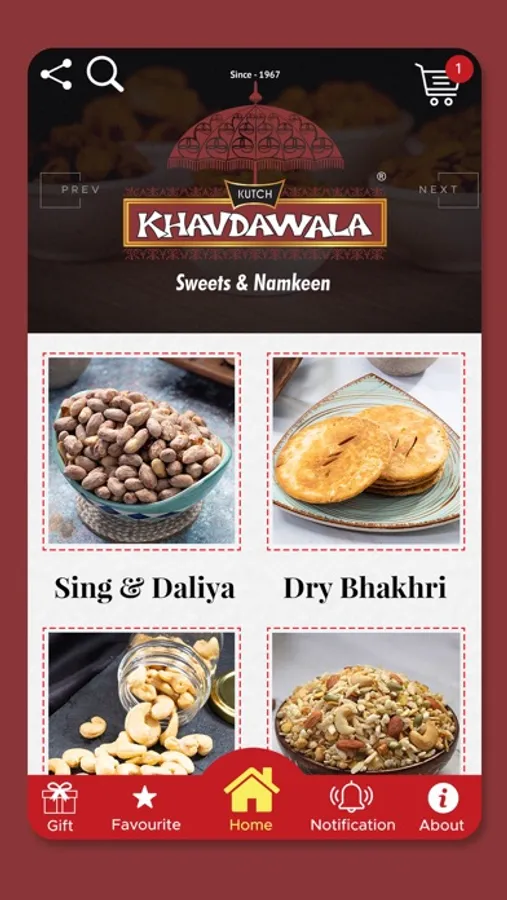
Task: Open the cashew nuts category tile
Action: pyautogui.click(x=142, y=701)
